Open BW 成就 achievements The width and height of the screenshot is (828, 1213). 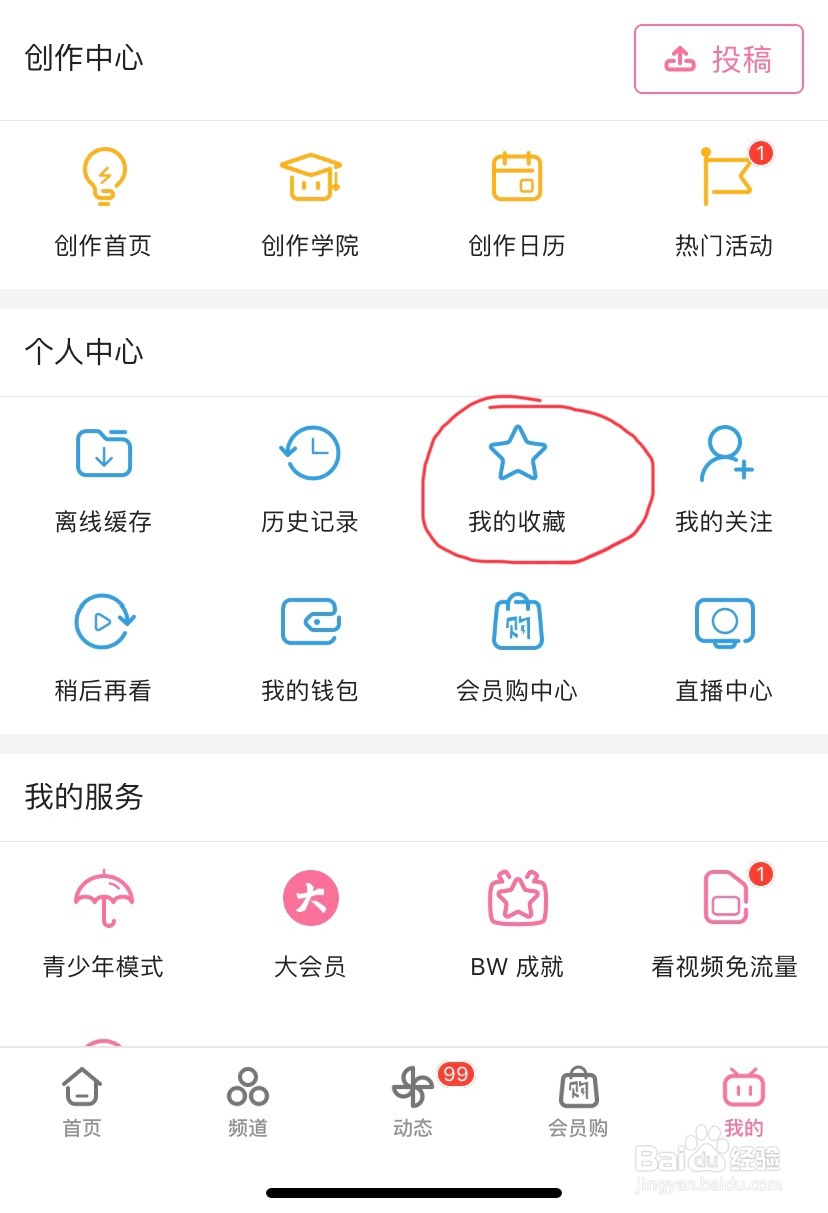[517, 920]
